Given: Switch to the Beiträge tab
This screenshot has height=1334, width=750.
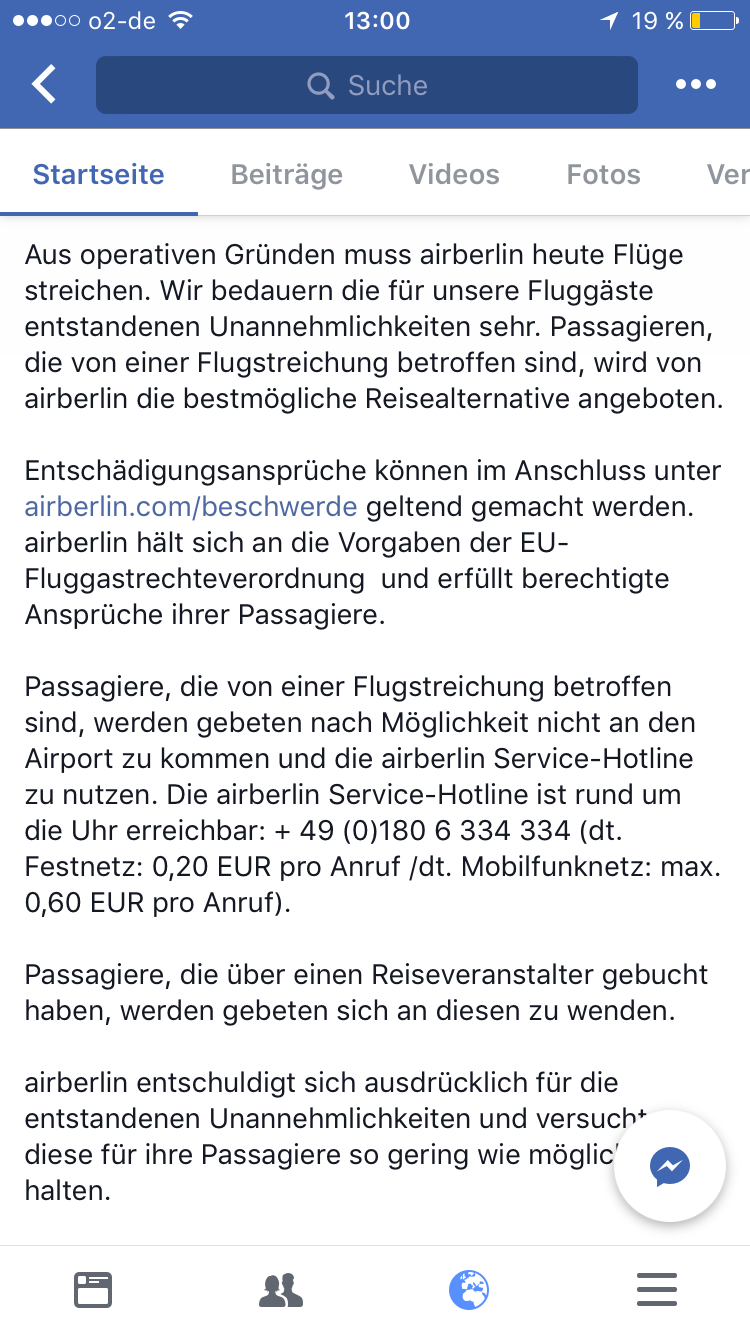Looking at the screenshot, I should (287, 174).
